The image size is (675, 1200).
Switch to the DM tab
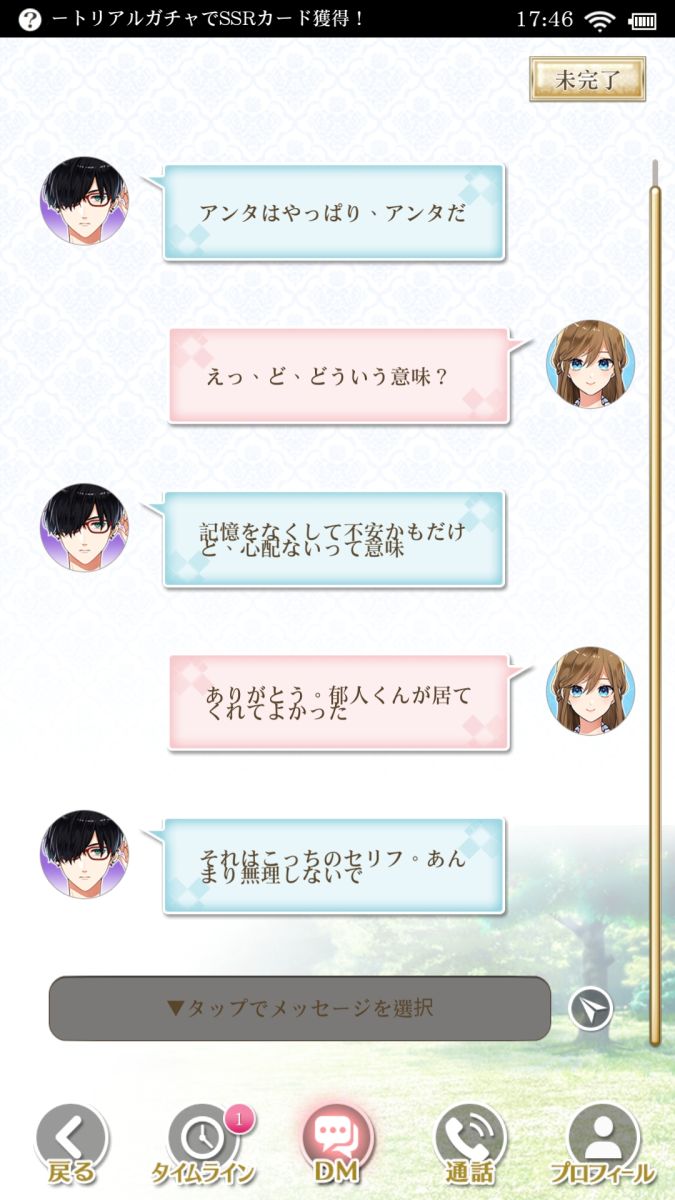[x=337, y=1143]
